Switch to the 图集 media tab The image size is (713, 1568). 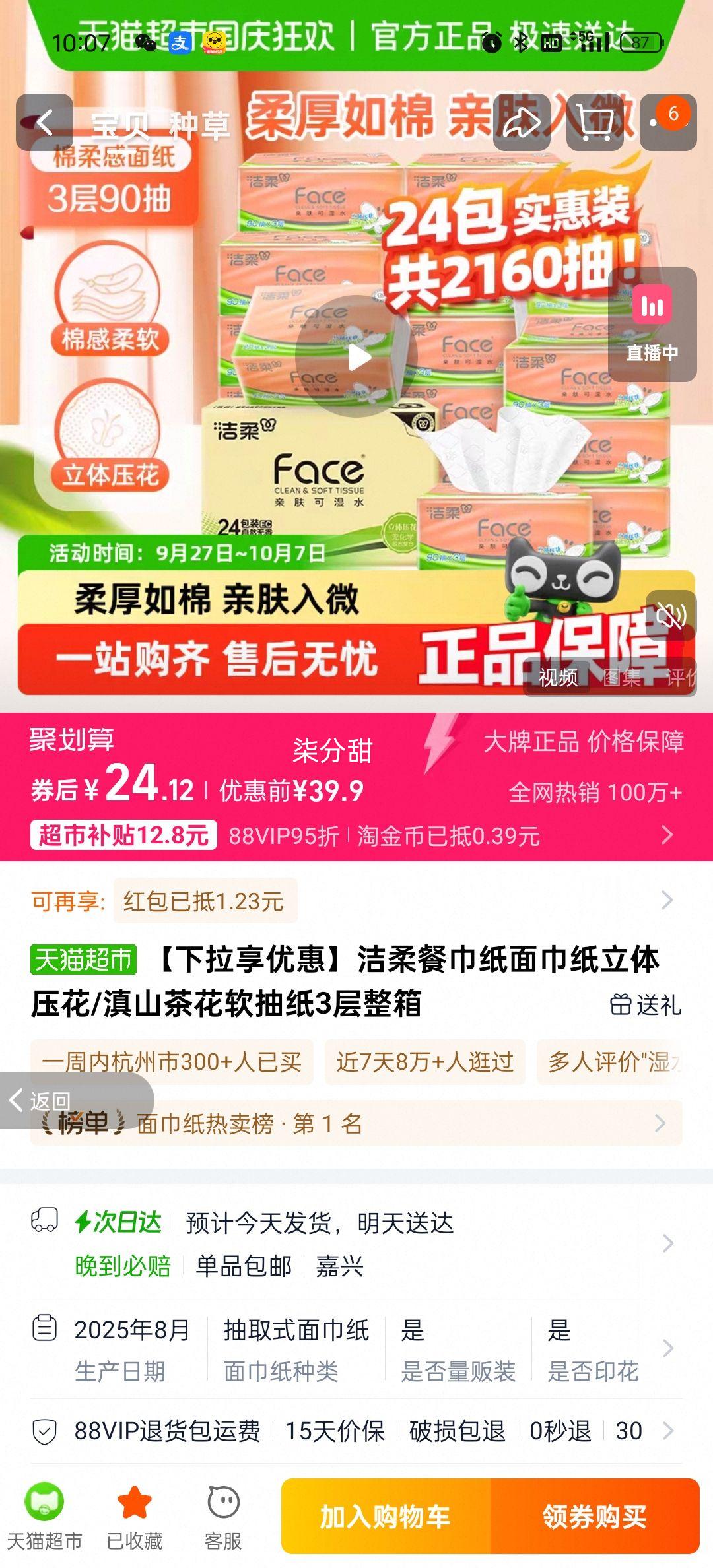click(621, 677)
